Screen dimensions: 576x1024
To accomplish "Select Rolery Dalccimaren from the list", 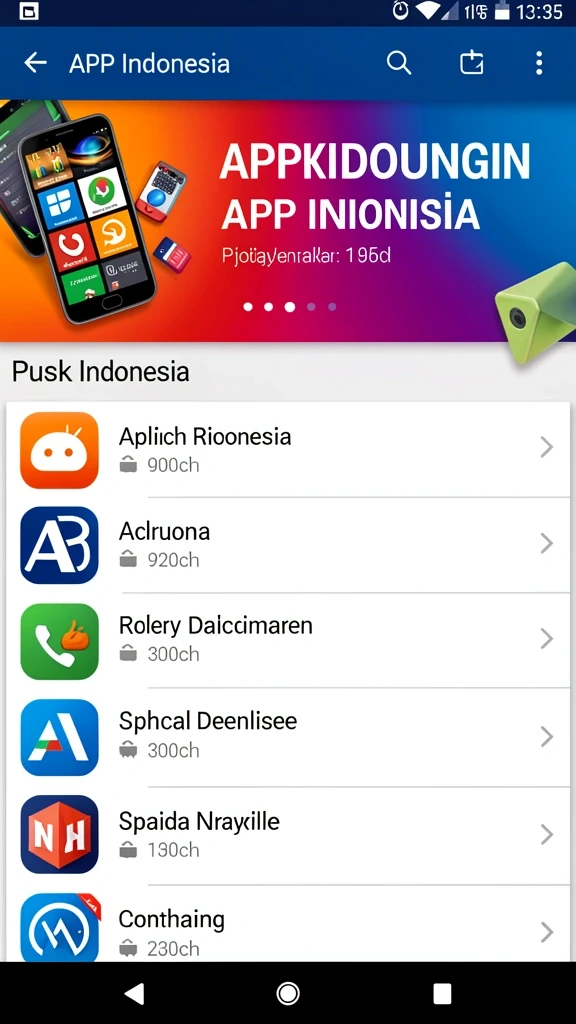I will click(x=288, y=640).
